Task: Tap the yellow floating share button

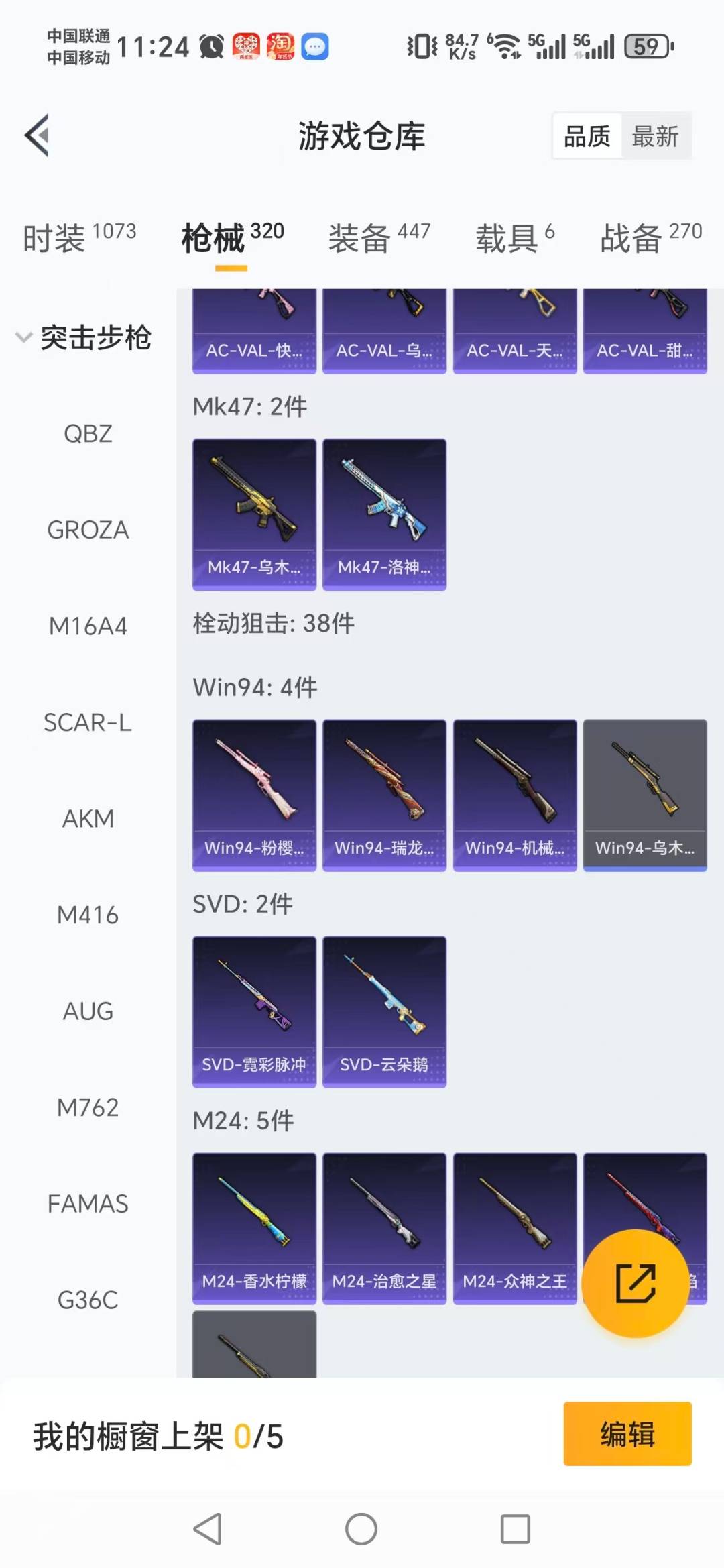Action: click(635, 1283)
